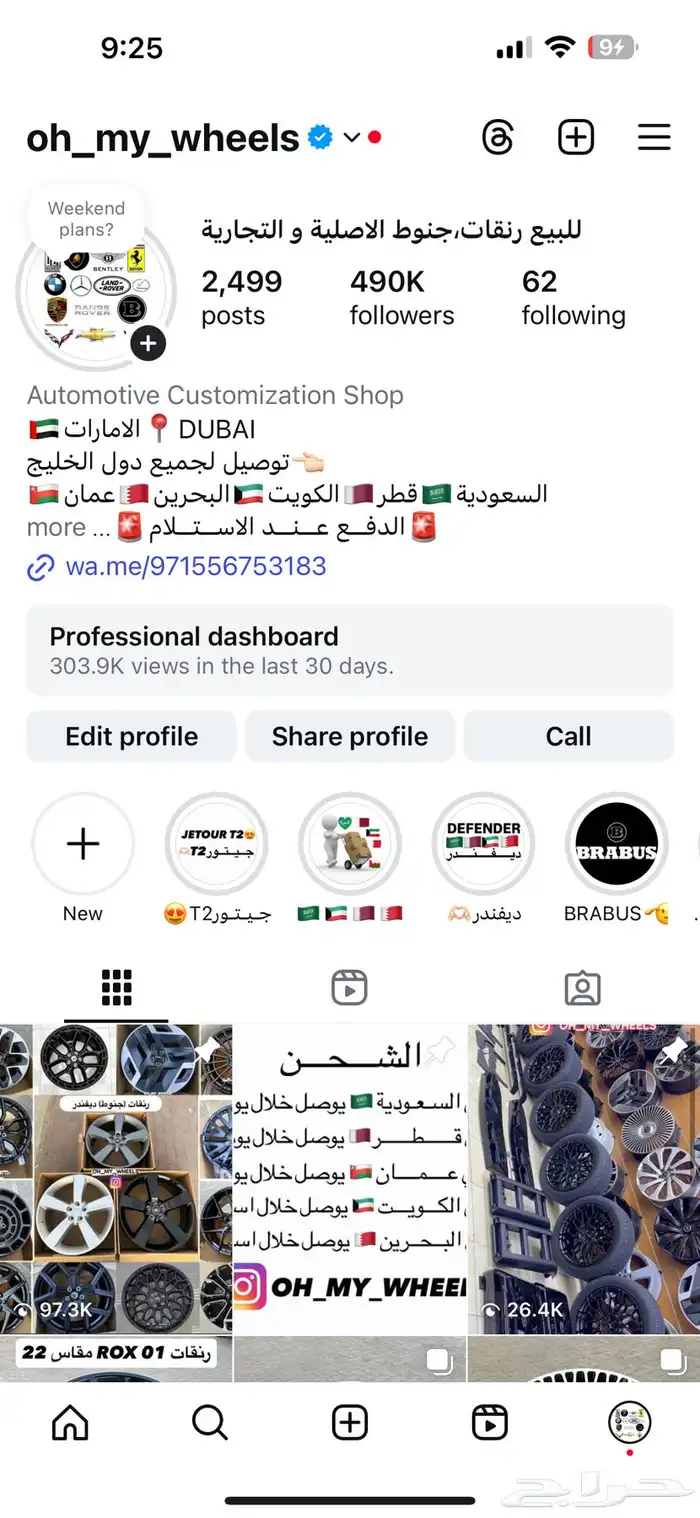Tap Edit profile

click(131, 737)
